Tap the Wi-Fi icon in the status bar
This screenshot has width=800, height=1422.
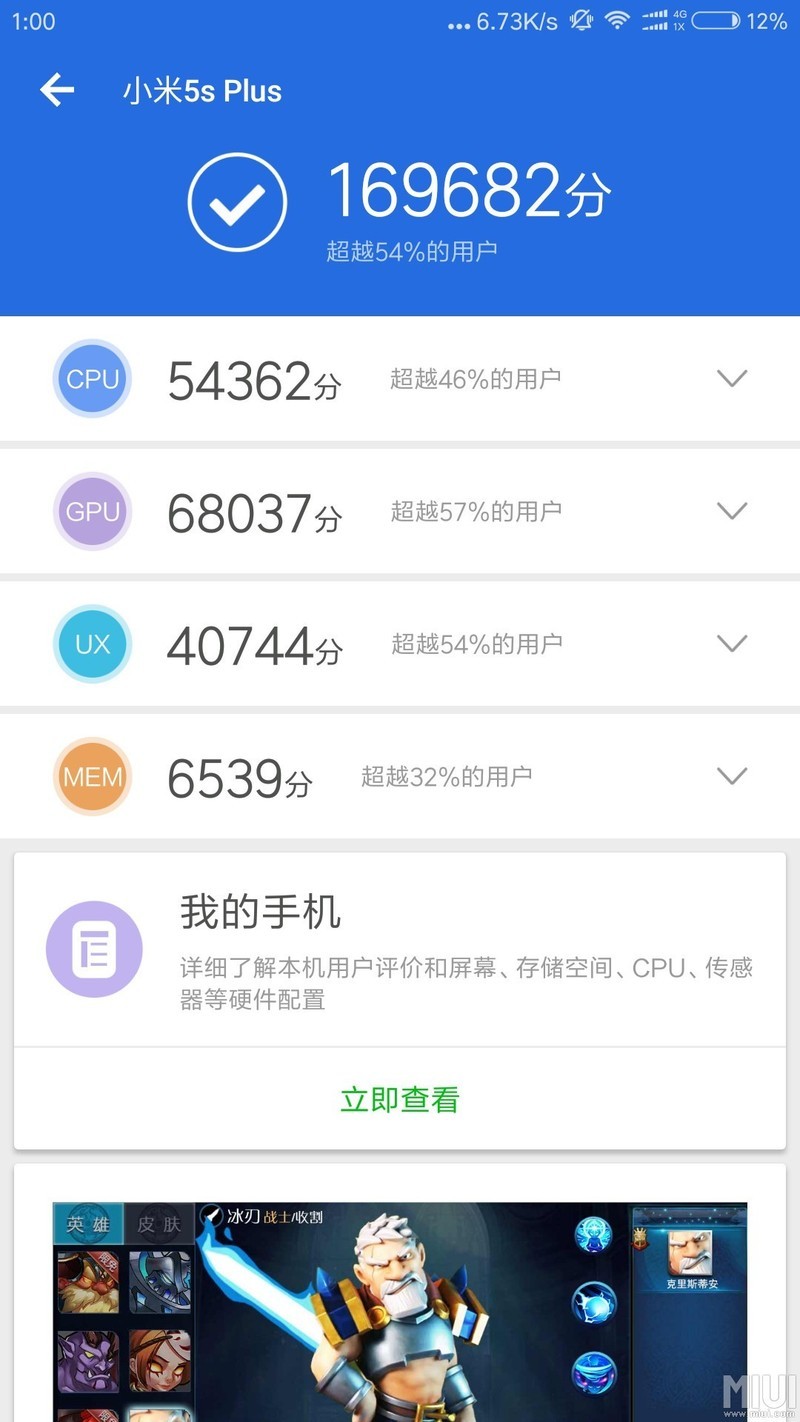(x=619, y=20)
